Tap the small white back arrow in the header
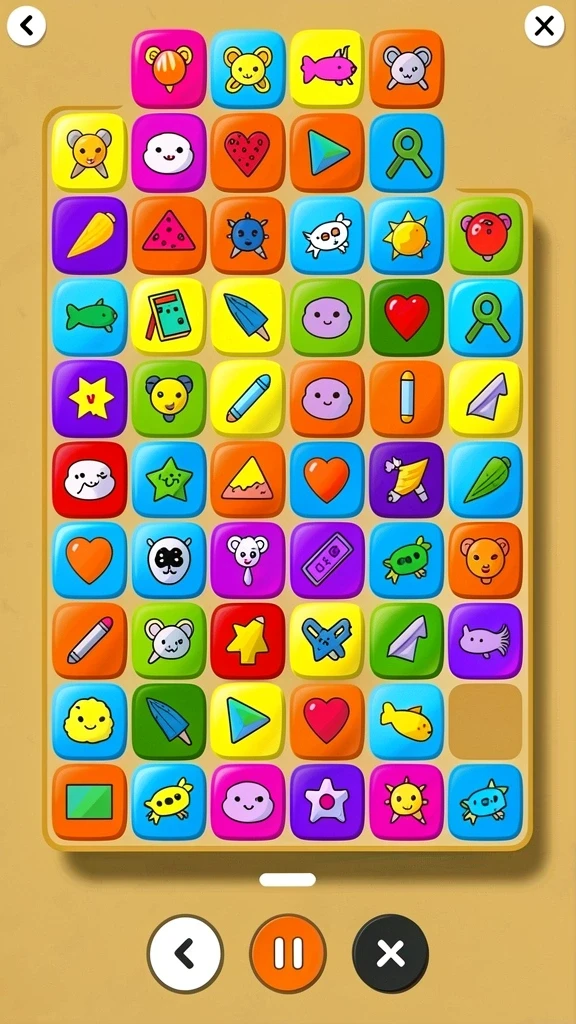Image resolution: width=576 pixels, height=1024 pixels. [26, 26]
